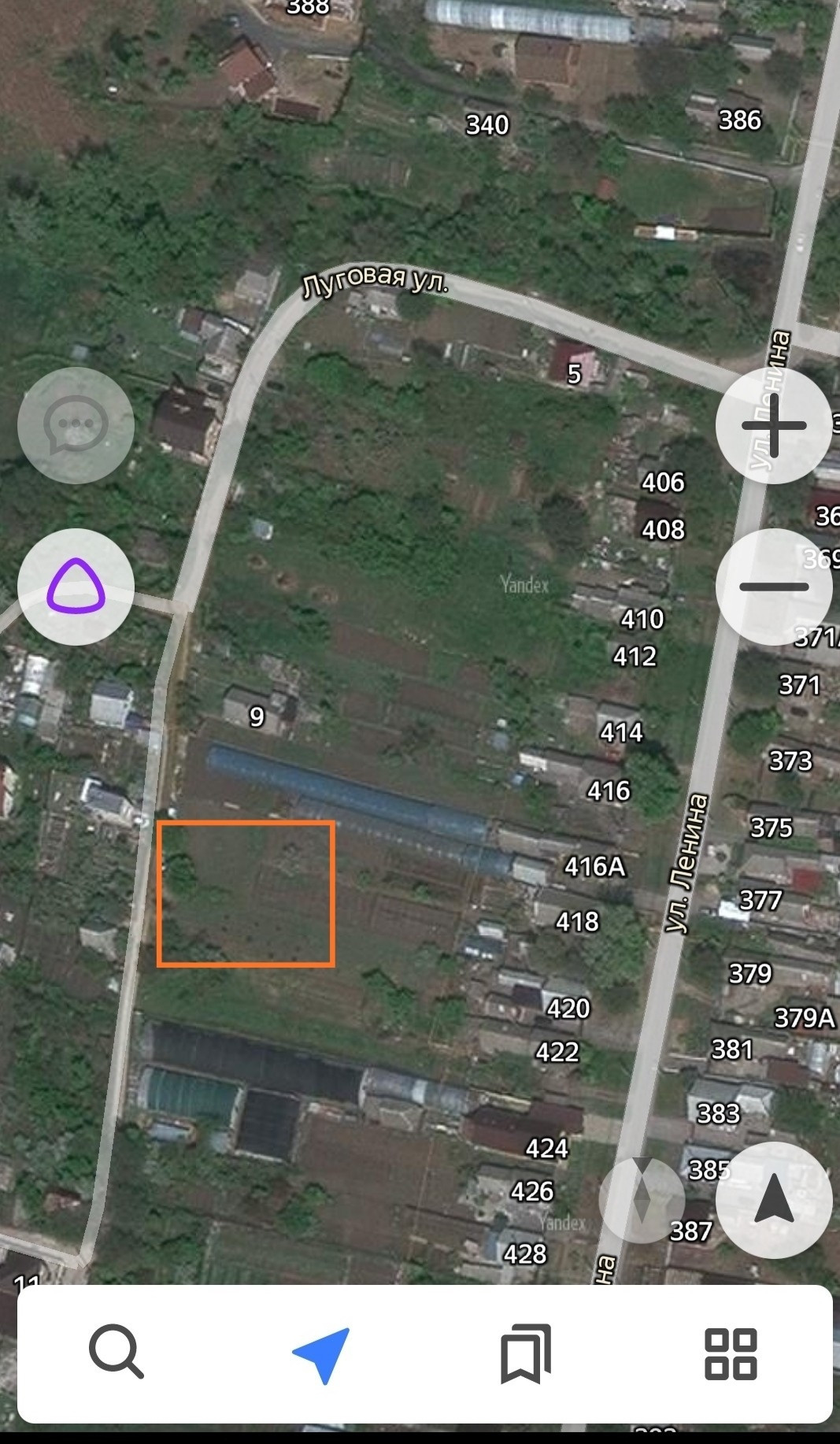
Task: Open search in the bottom bar
Action: [117, 1352]
